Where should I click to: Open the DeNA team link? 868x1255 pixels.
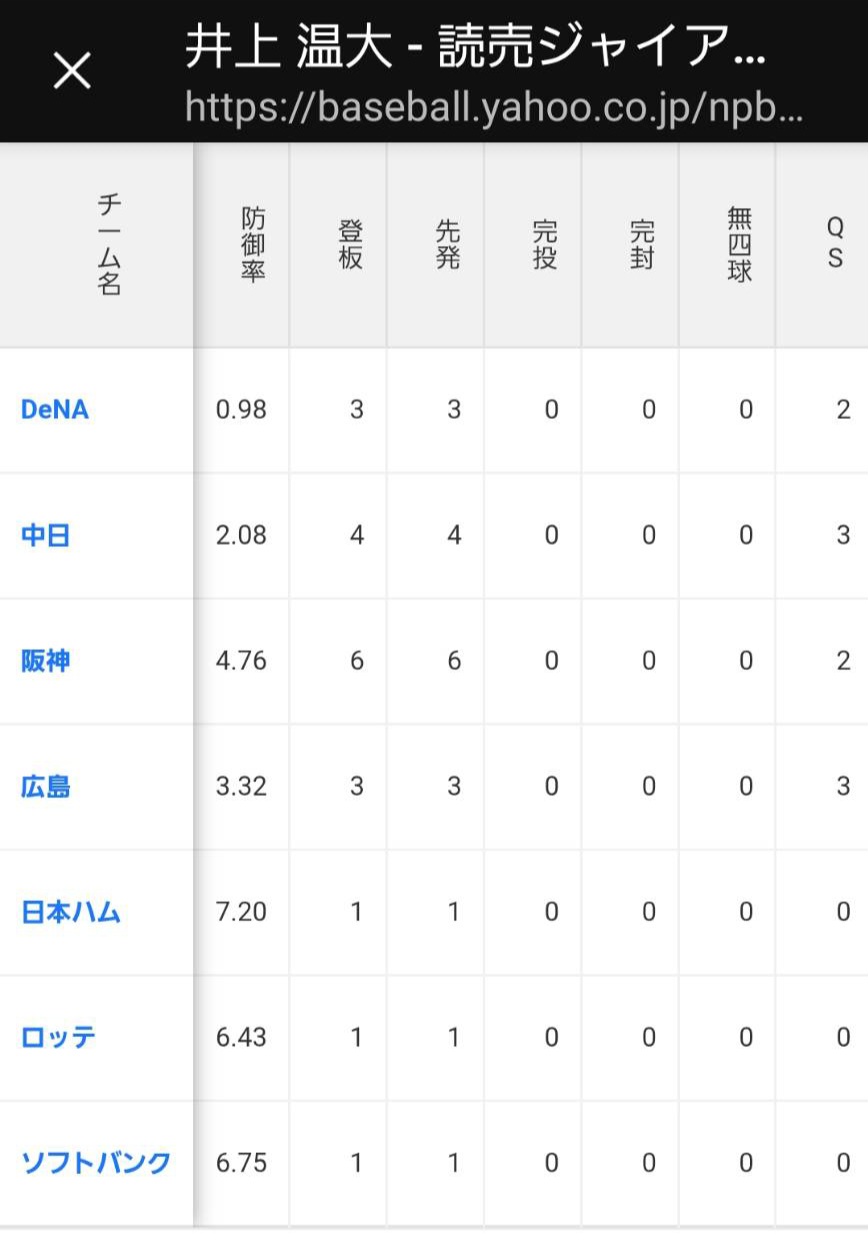coord(55,410)
